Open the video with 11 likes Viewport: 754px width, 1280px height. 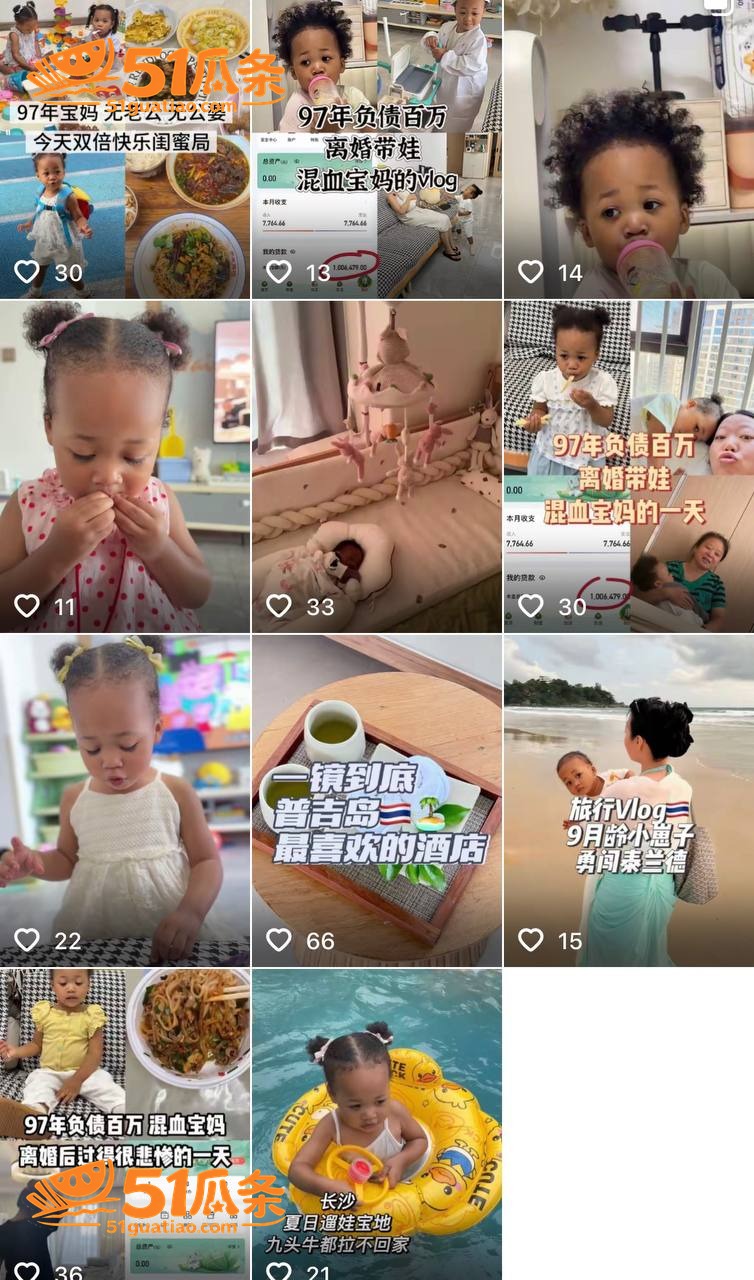(125, 466)
